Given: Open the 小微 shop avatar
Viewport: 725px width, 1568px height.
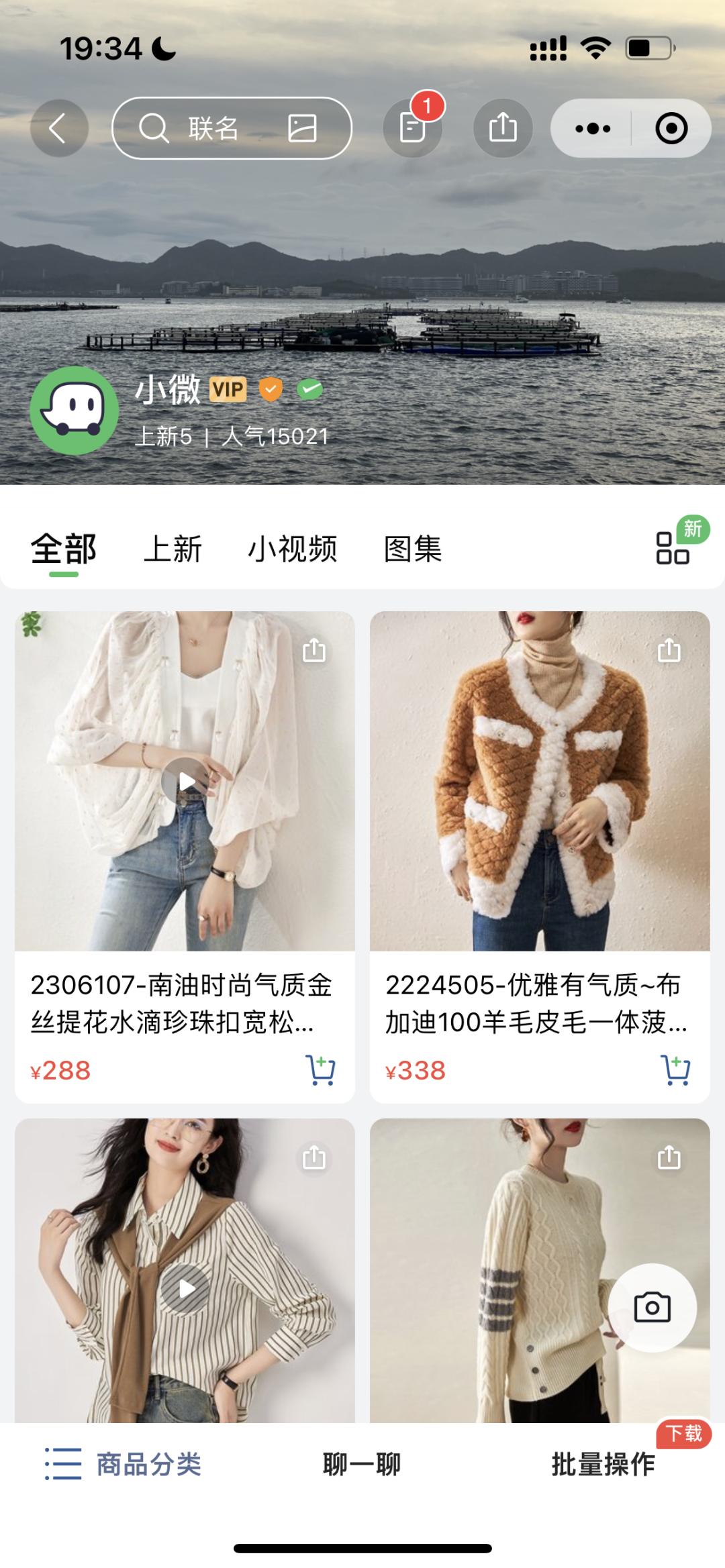Looking at the screenshot, I should click(x=75, y=410).
